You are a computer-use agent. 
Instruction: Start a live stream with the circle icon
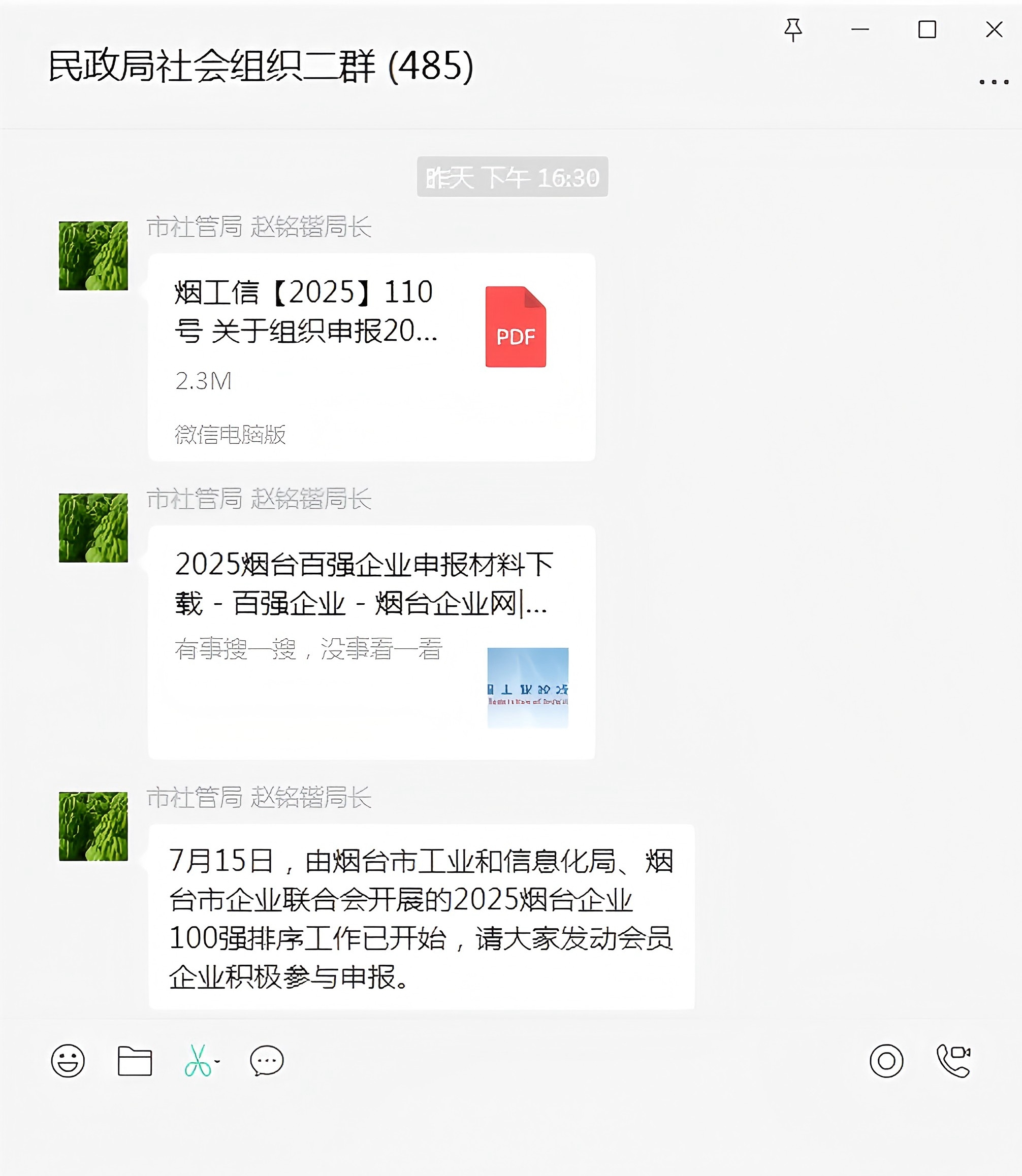[886, 1061]
